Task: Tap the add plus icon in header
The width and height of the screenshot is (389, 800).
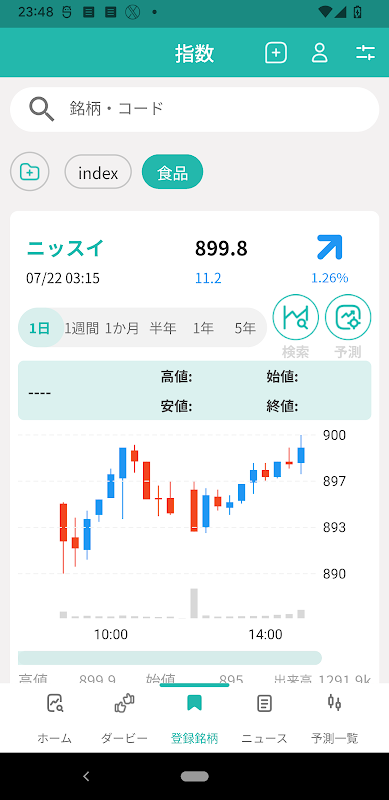Action: tap(276, 53)
